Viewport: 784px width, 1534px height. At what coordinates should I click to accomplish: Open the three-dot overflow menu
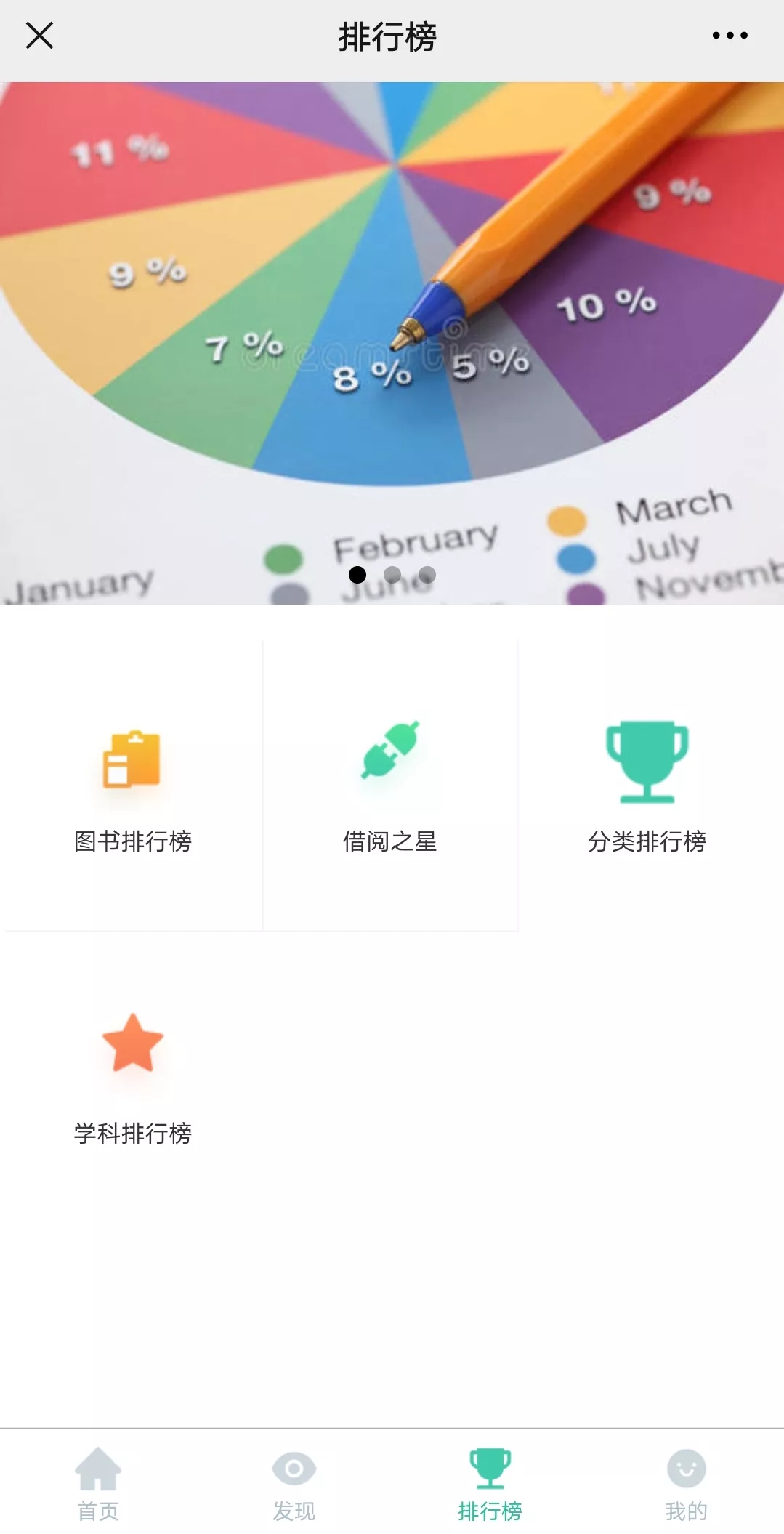(x=730, y=35)
